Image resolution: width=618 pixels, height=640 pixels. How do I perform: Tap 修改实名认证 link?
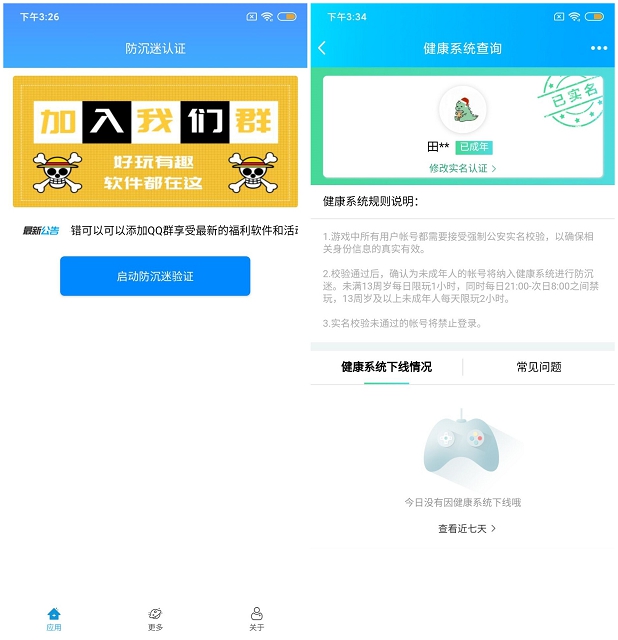click(x=462, y=168)
